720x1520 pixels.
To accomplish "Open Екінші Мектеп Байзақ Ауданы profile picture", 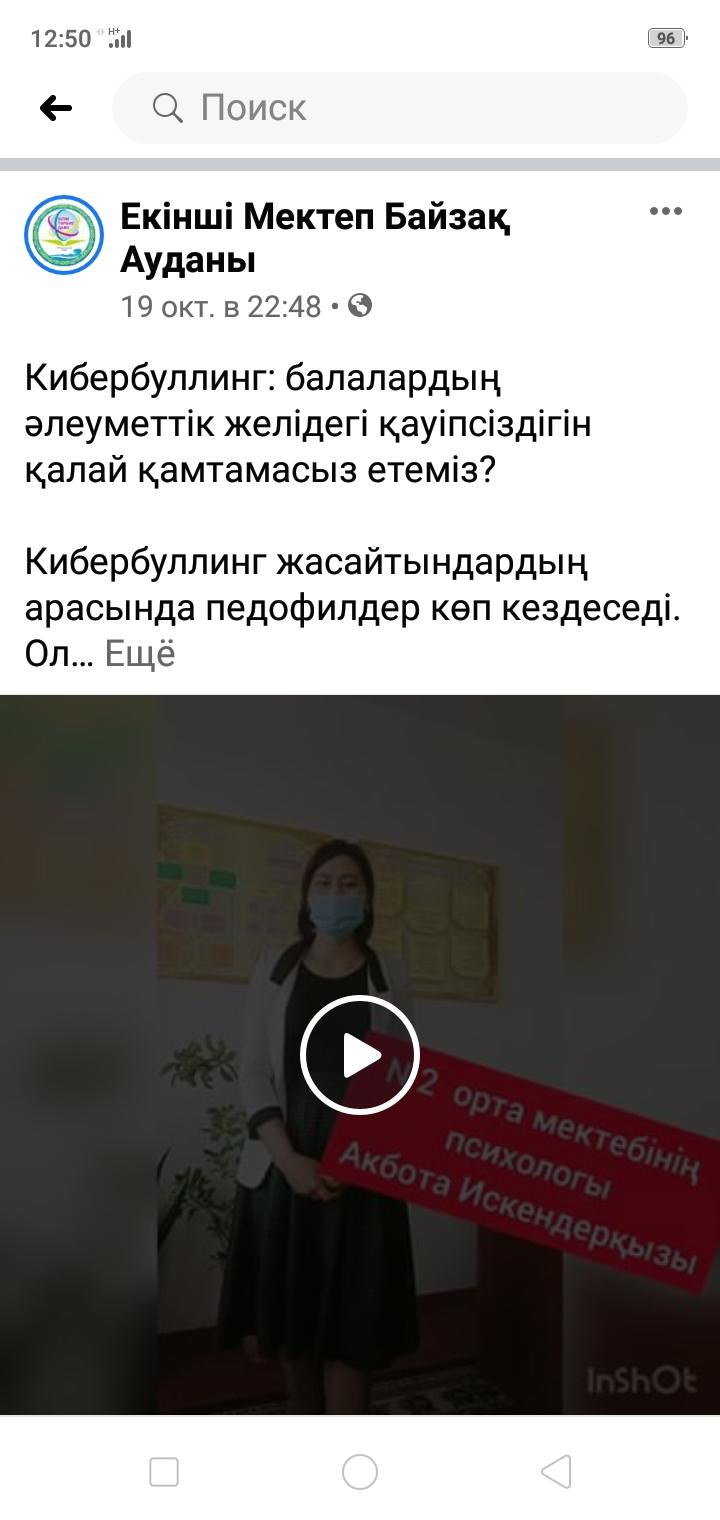I will (64, 235).
